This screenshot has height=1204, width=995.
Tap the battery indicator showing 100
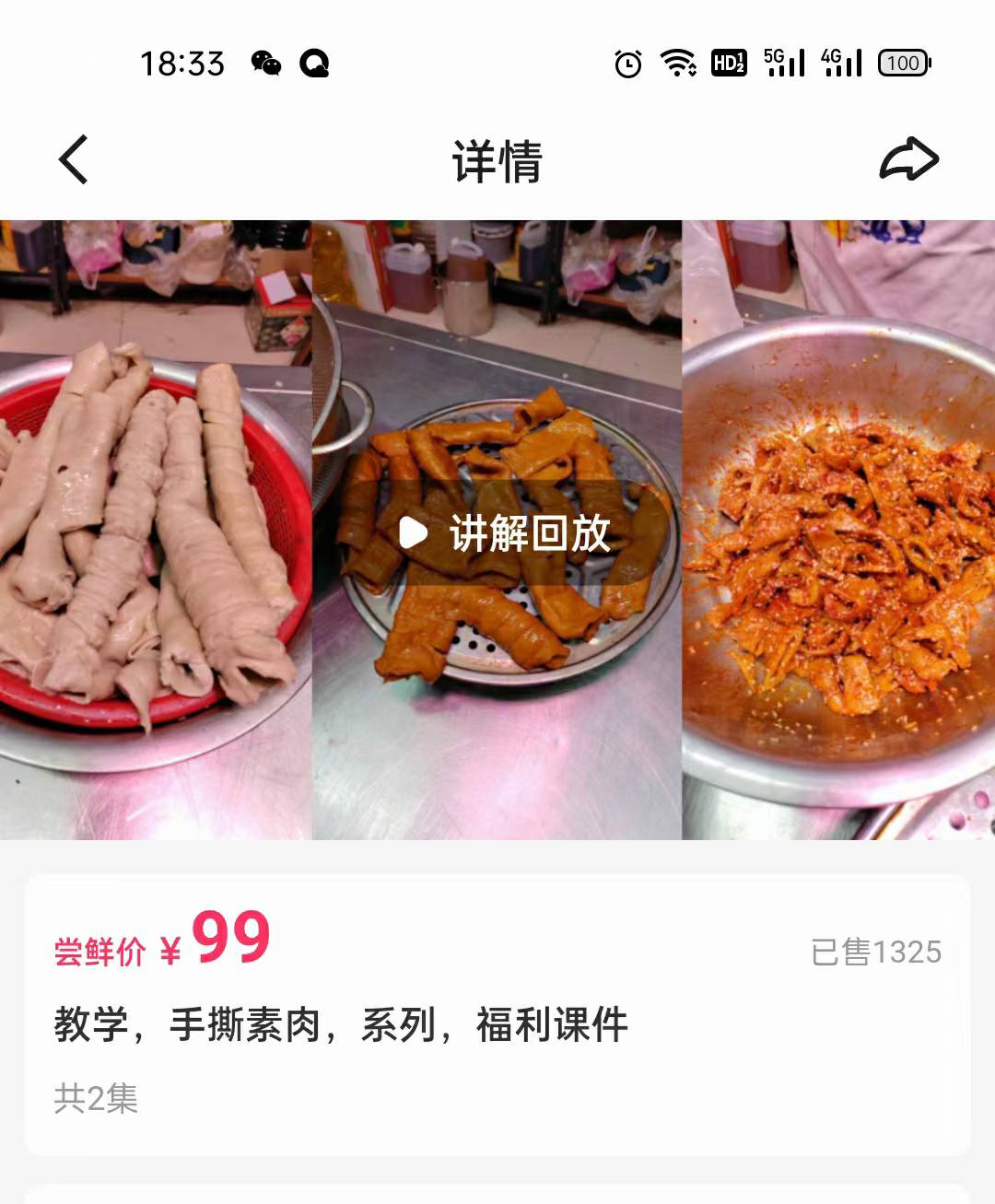[904, 63]
